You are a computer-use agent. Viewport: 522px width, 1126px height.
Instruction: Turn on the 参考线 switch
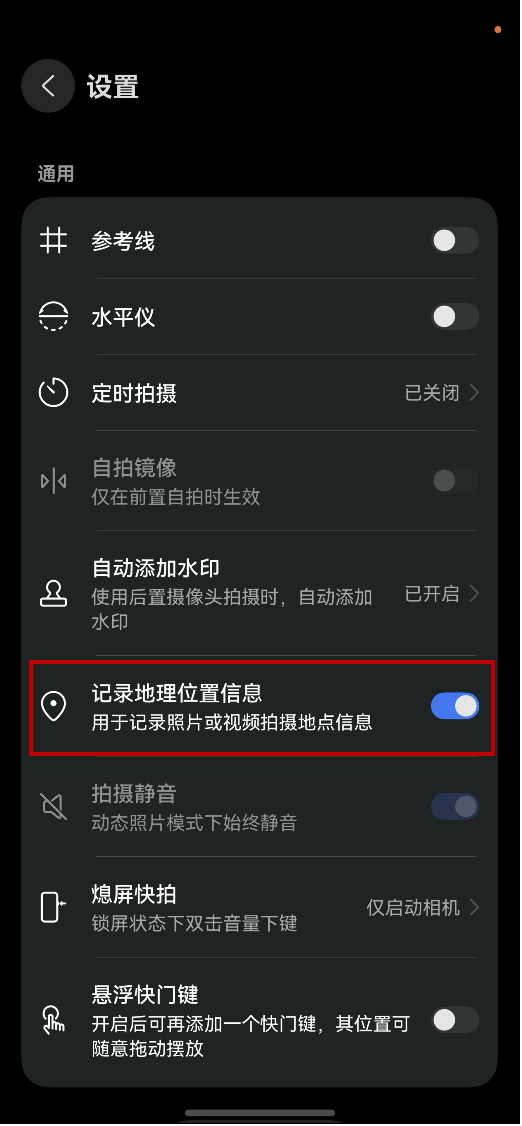(x=455, y=241)
